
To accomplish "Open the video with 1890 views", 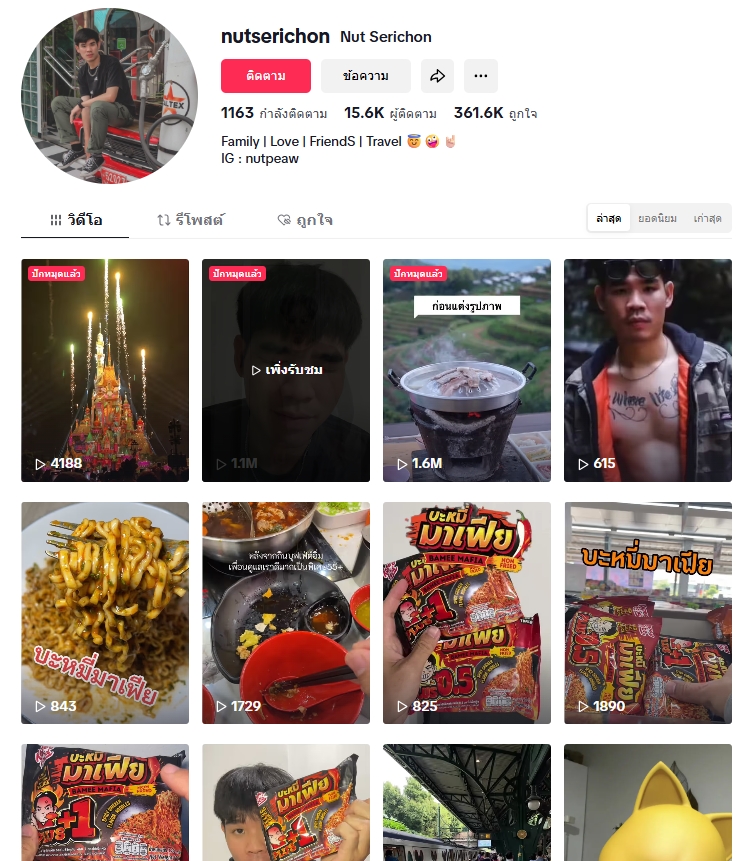I will pyautogui.click(x=648, y=612).
